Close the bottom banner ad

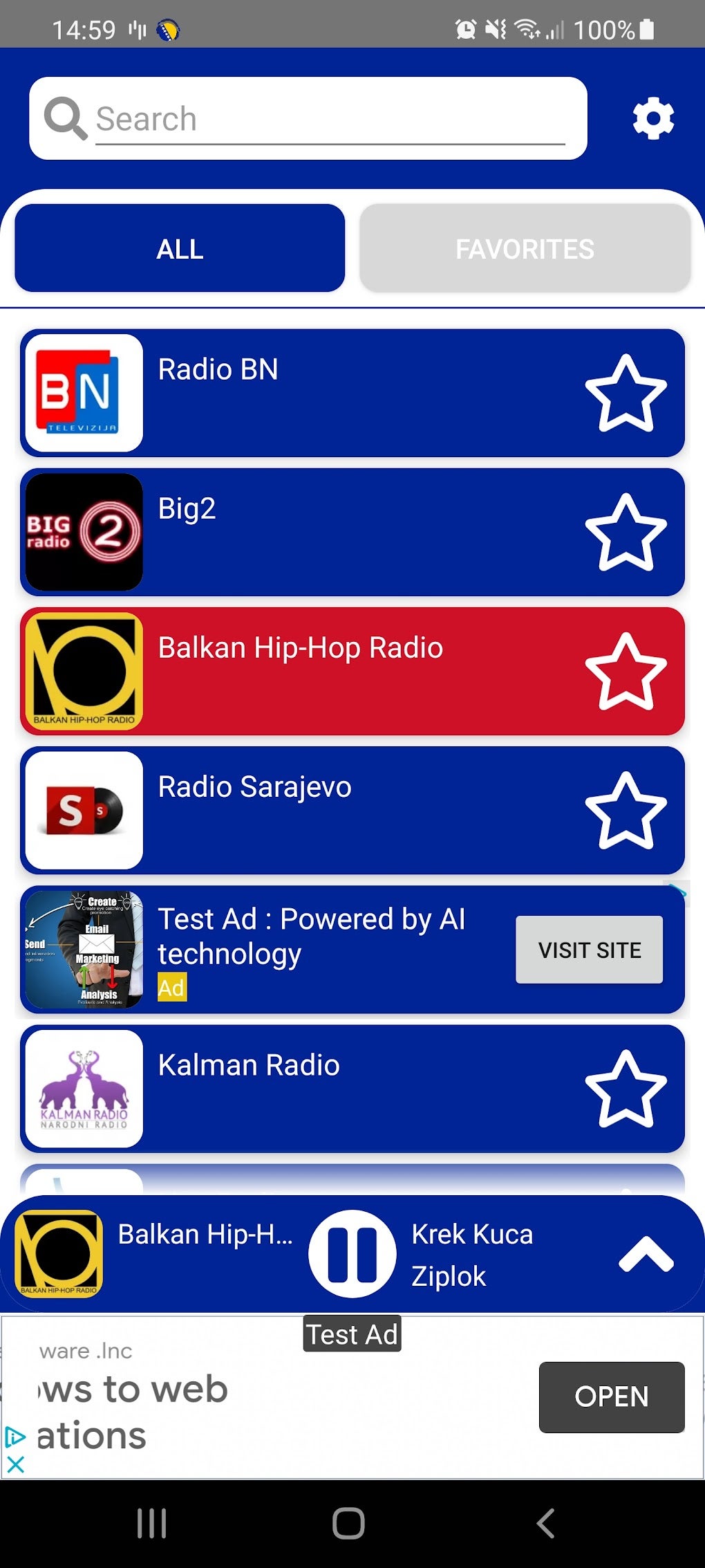[x=15, y=1464]
